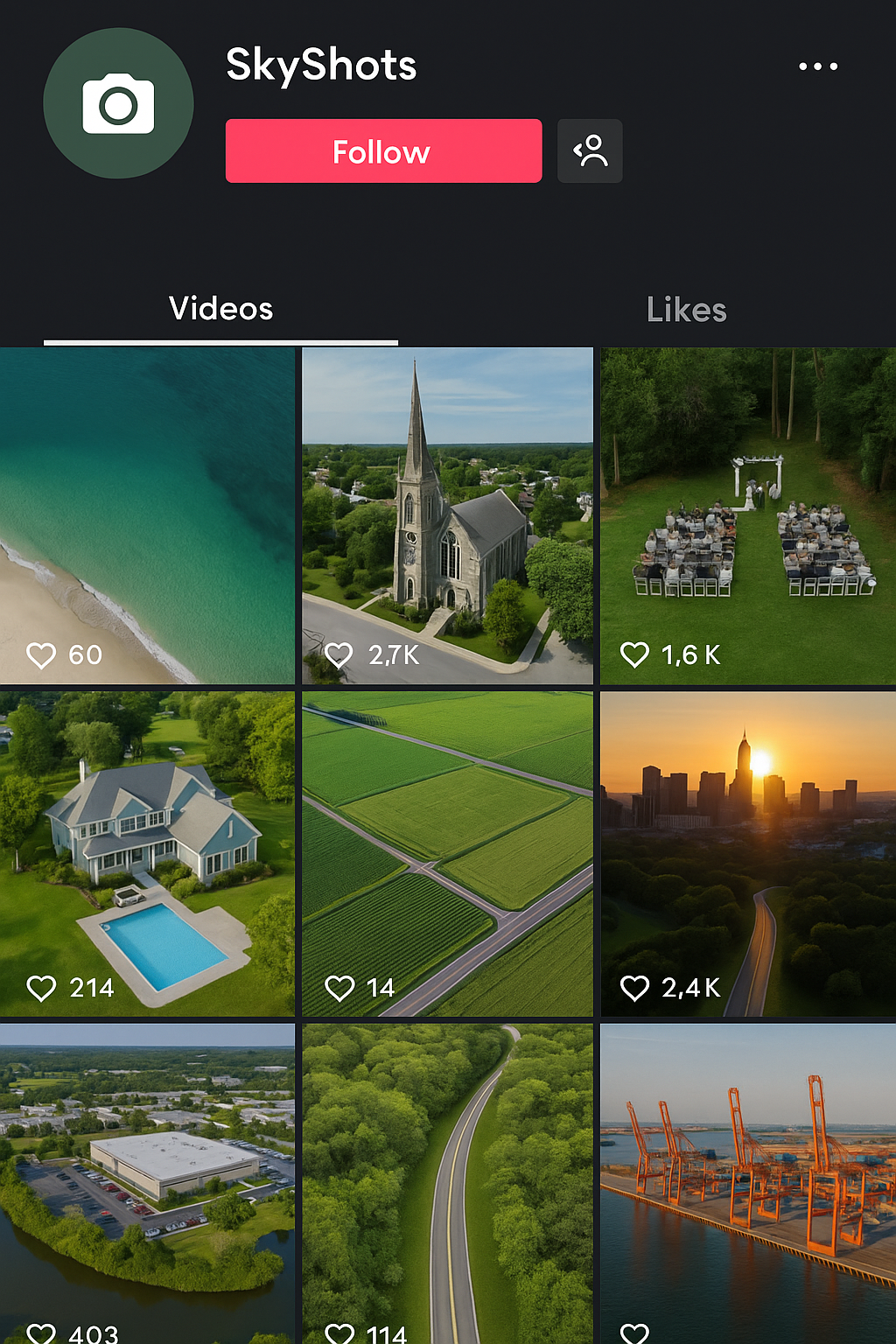This screenshot has width=896, height=1344.
Task: Play the orange port cranes video
Action: (748, 1181)
